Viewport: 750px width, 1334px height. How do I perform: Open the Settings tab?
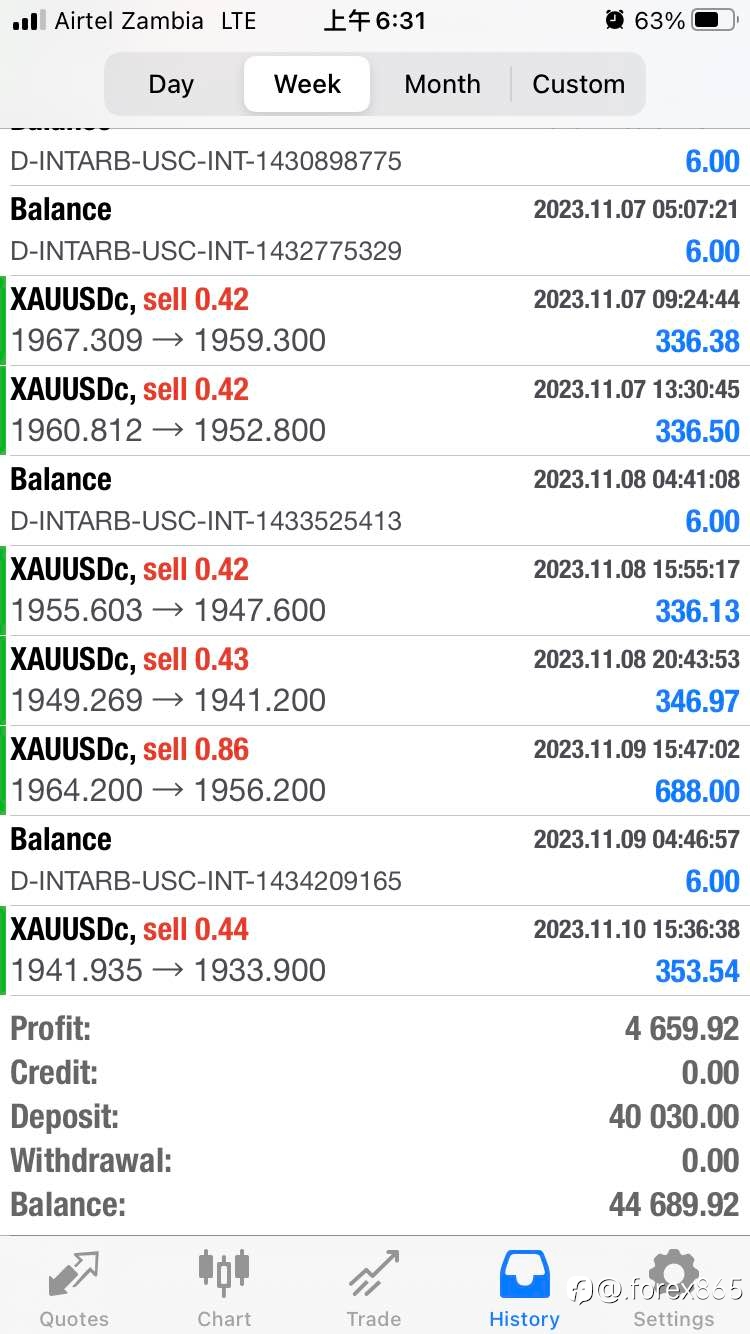coord(674,1289)
